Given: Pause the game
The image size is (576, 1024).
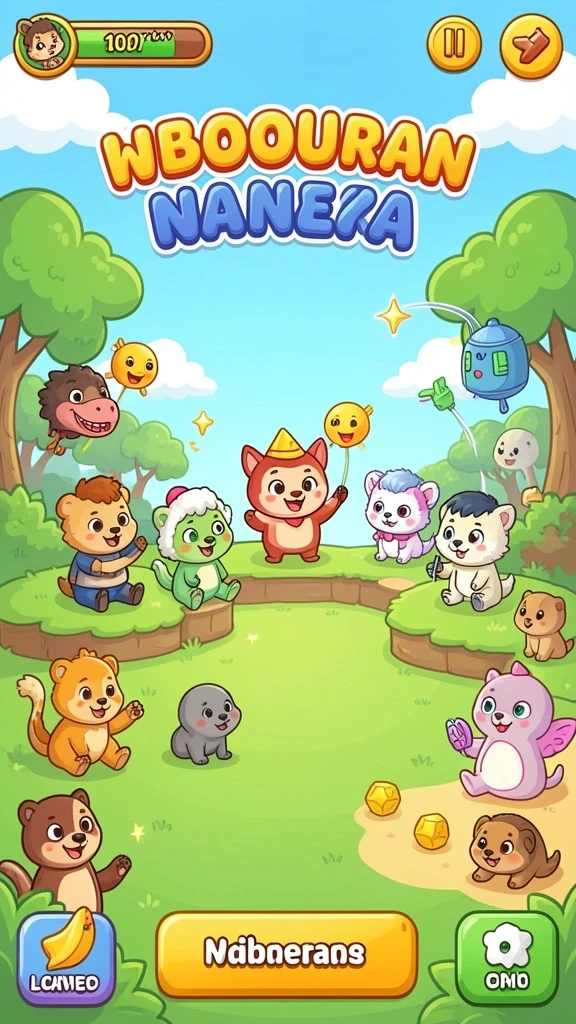Looking at the screenshot, I should (x=454, y=44).
